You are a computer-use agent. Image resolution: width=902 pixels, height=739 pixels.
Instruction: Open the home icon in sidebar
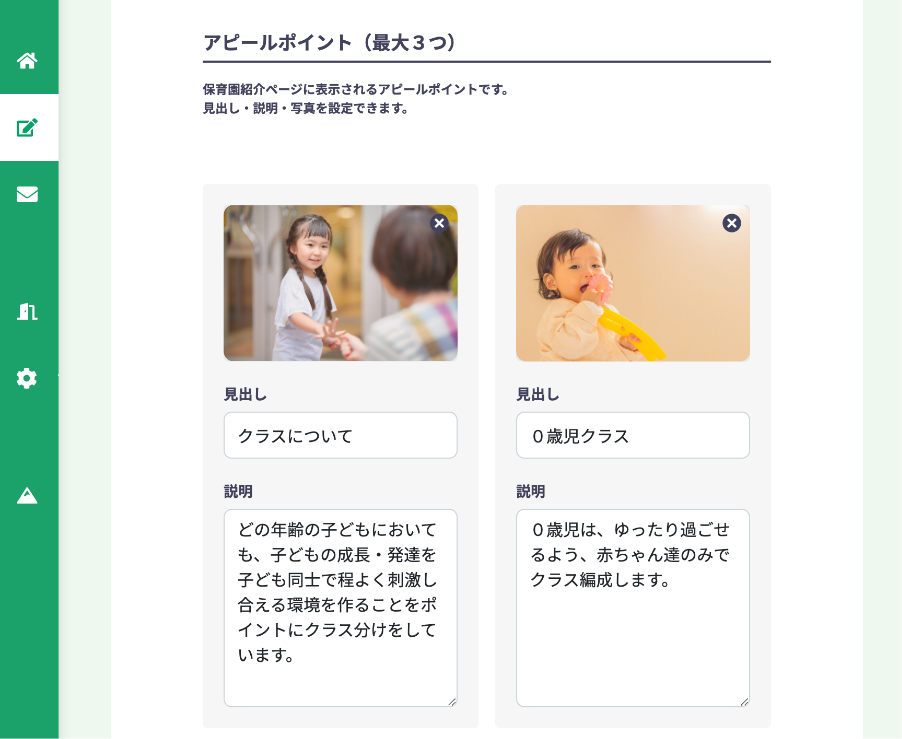coord(27,60)
